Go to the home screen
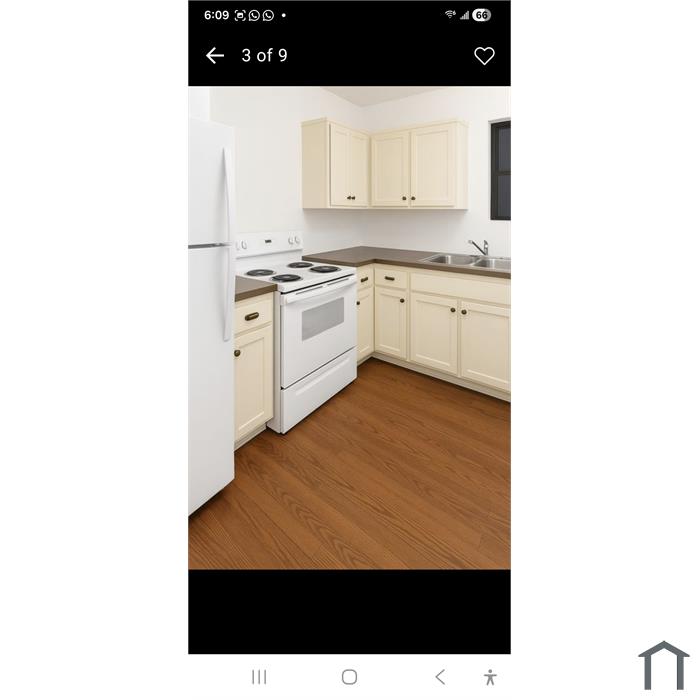 click(349, 677)
